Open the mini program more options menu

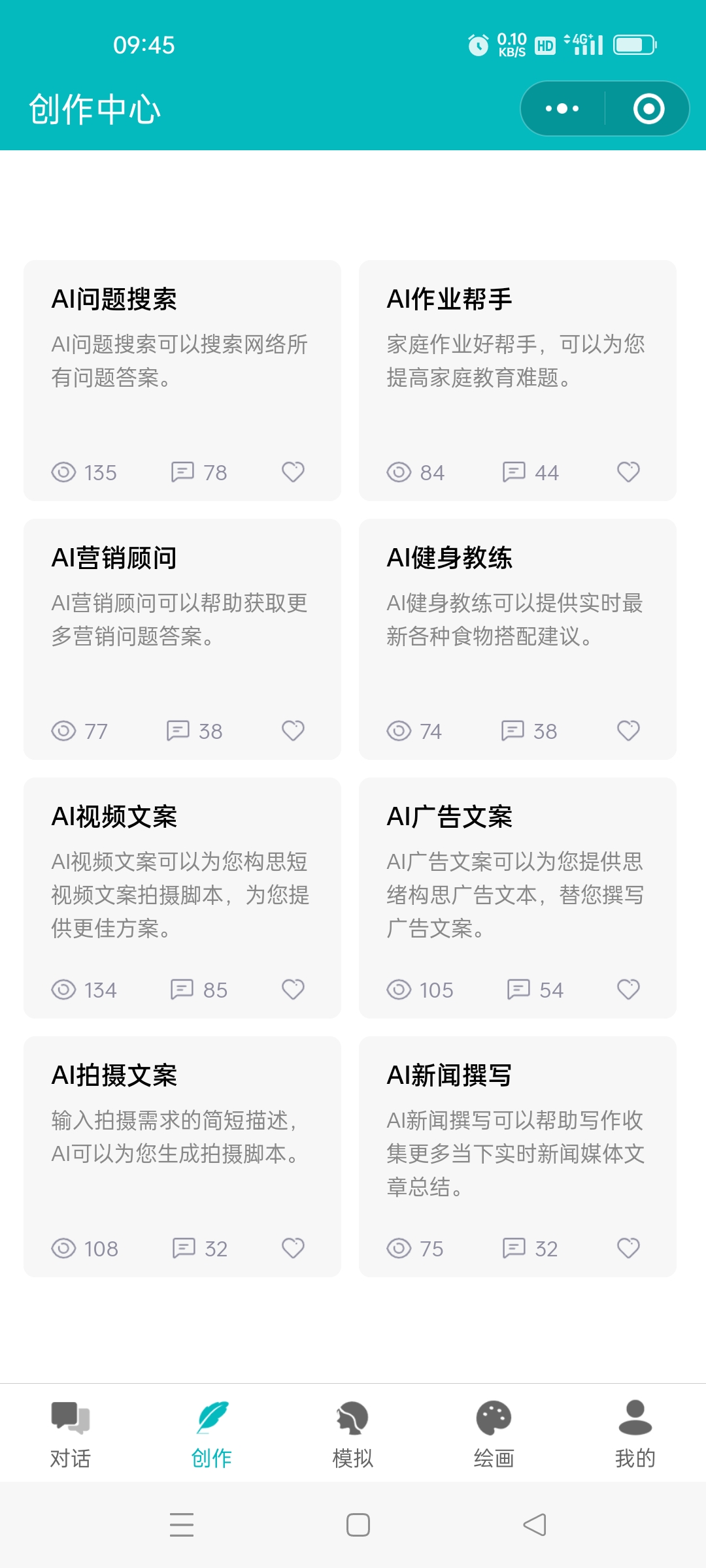562,108
